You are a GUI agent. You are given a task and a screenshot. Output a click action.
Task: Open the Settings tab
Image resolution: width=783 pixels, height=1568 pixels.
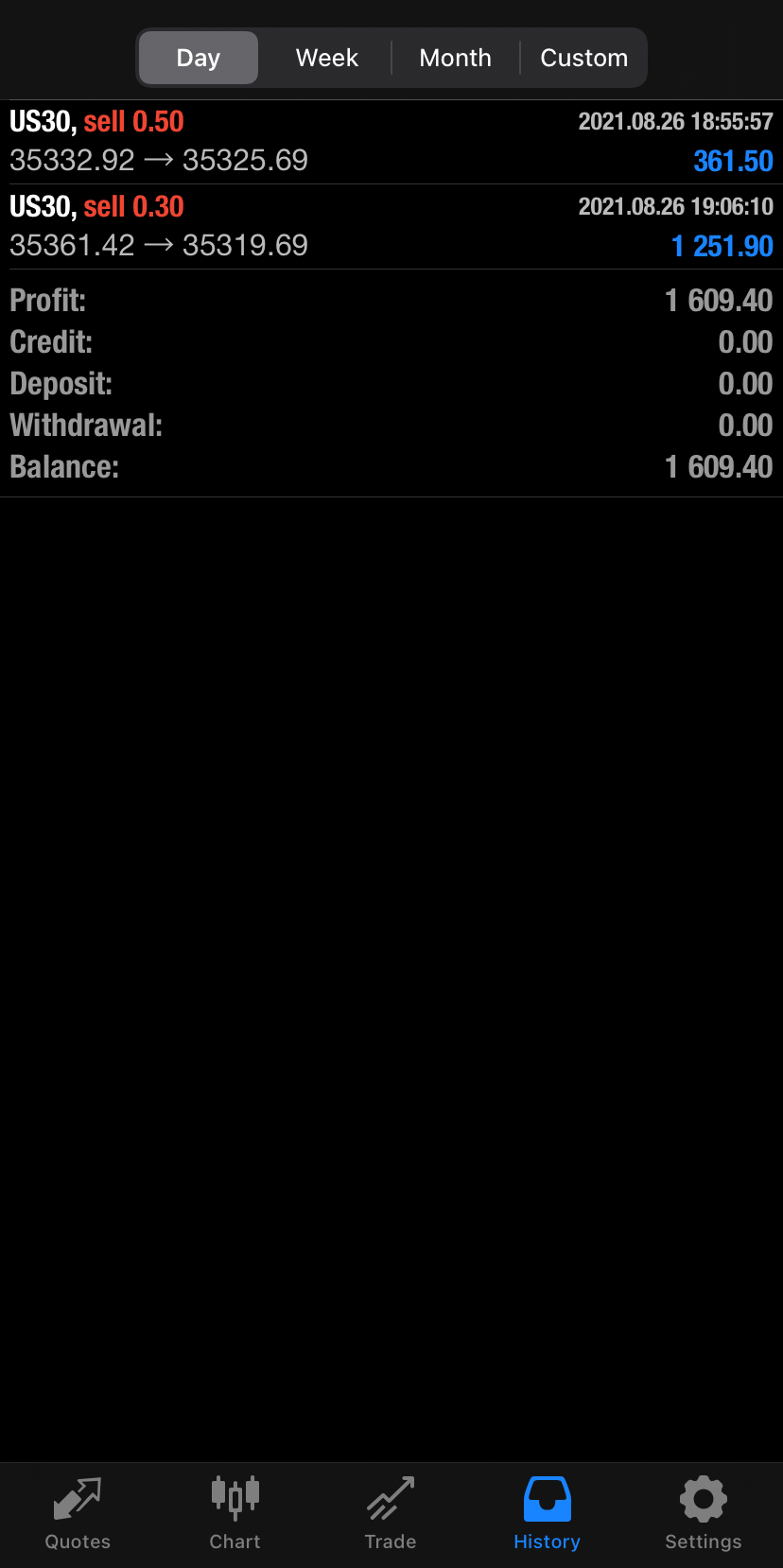(703, 1513)
